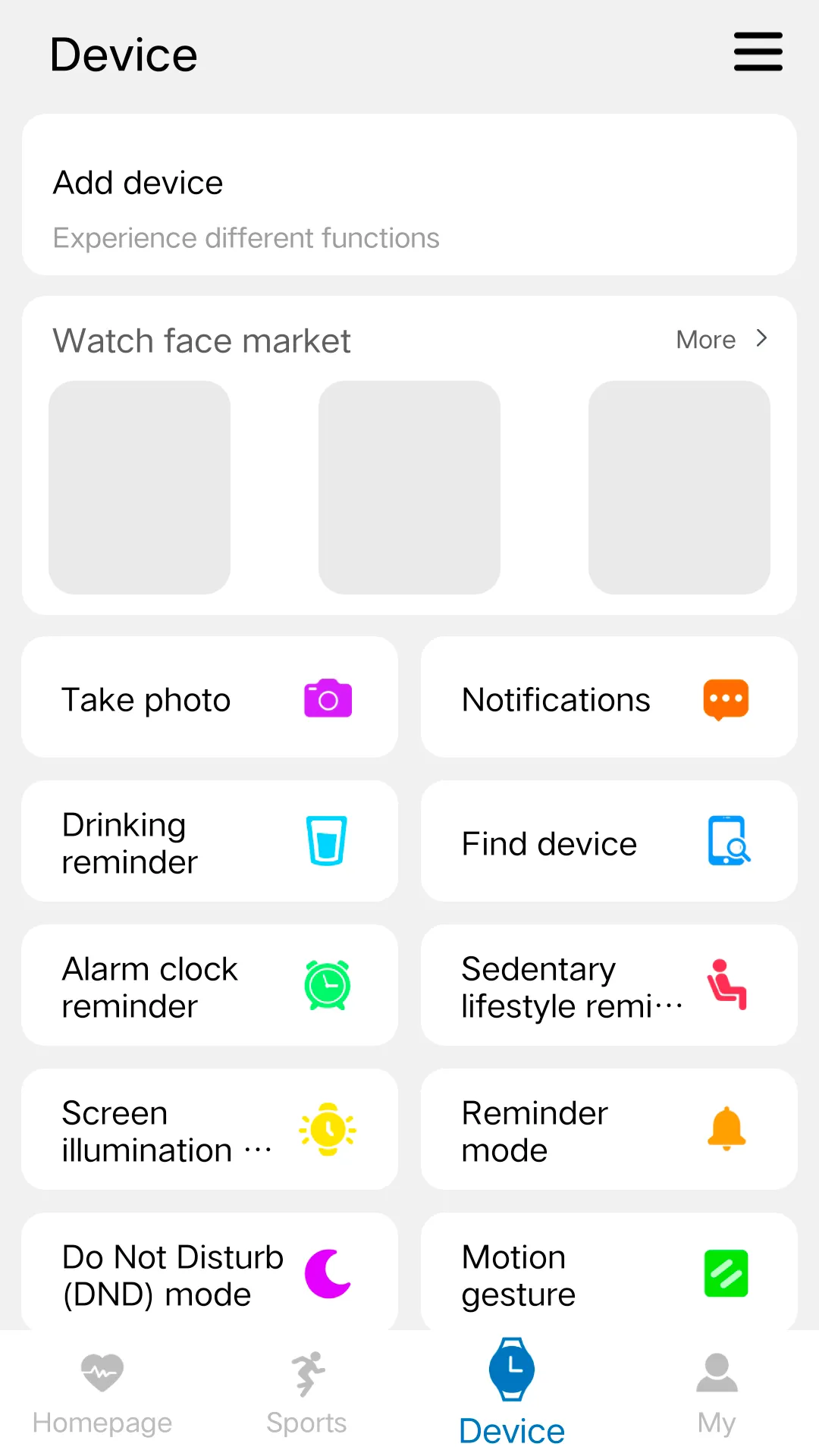This screenshot has height=1456, width=819.
Task: Select the Take photo camera icon
Action: click(x=328, y=698)
